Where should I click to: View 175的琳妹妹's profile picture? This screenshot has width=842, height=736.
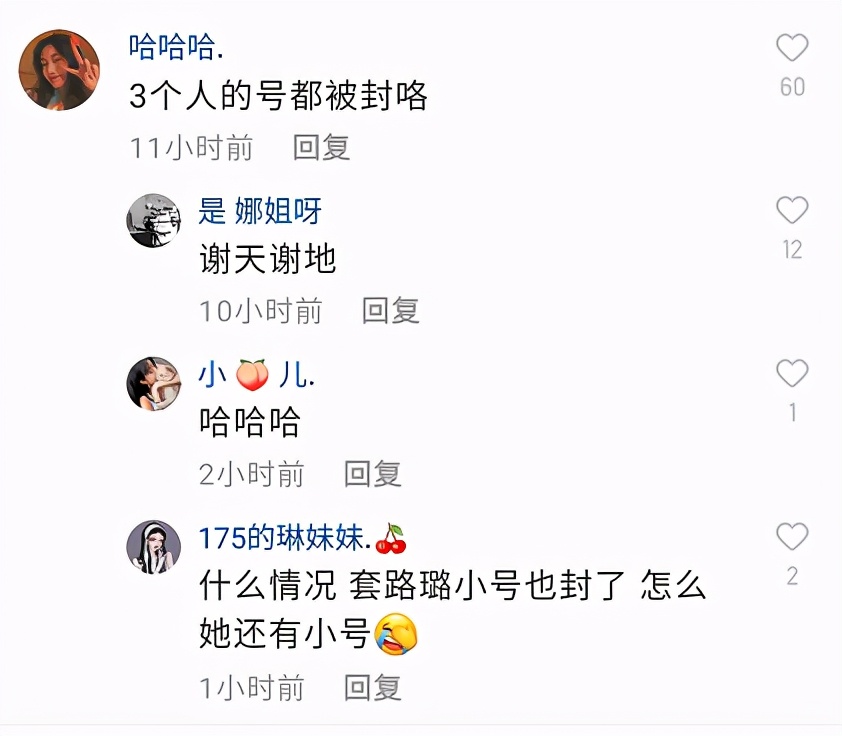[x=154, y=546]
